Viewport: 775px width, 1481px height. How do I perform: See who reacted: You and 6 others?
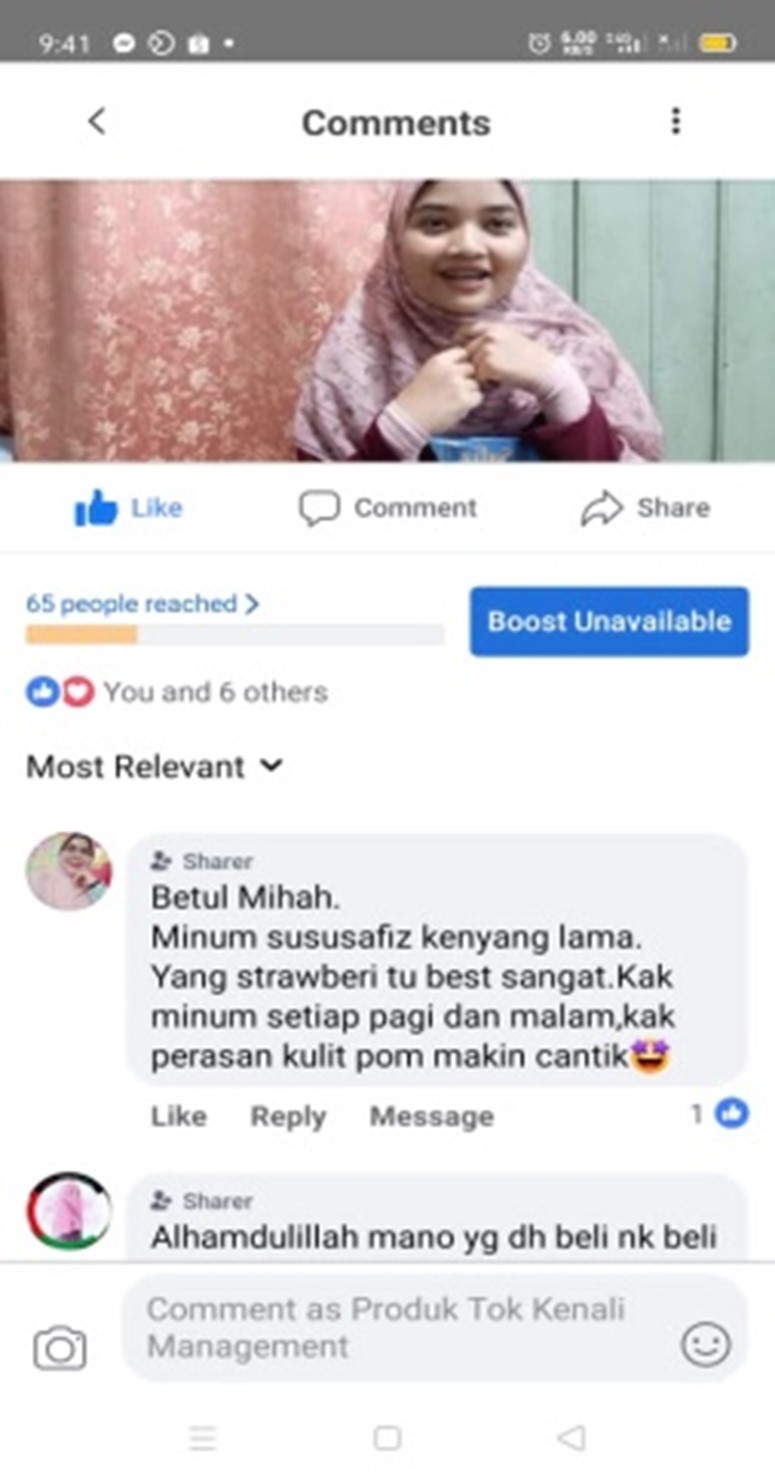(177, 692)
